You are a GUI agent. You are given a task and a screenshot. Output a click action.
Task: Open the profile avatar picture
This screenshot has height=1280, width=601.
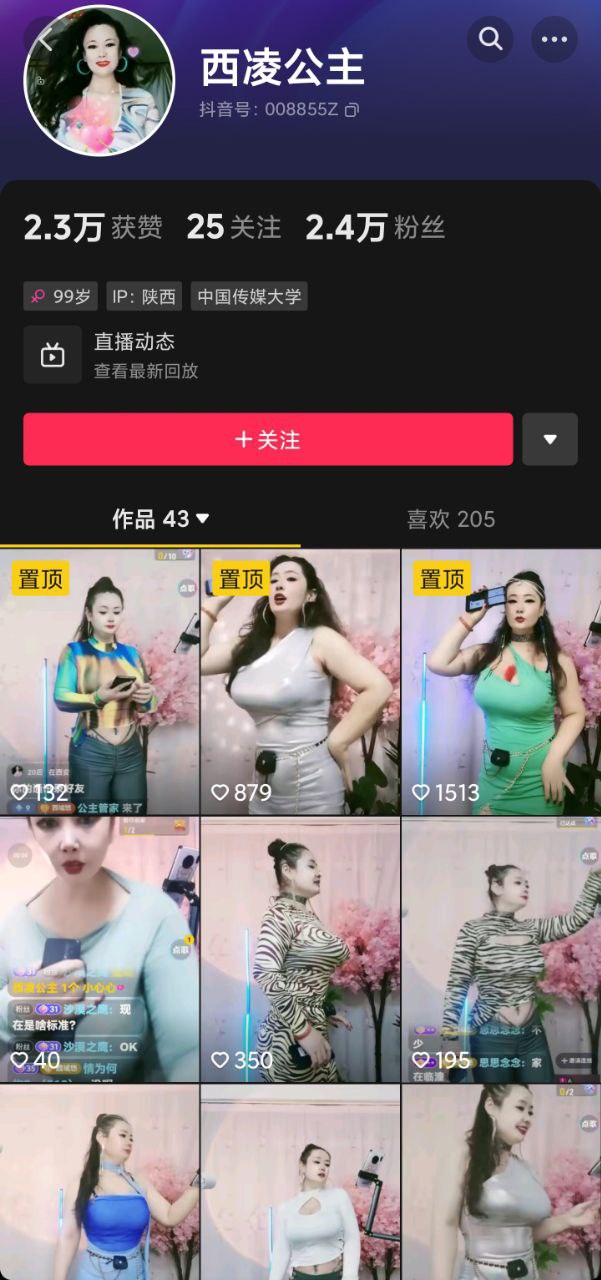100,81
